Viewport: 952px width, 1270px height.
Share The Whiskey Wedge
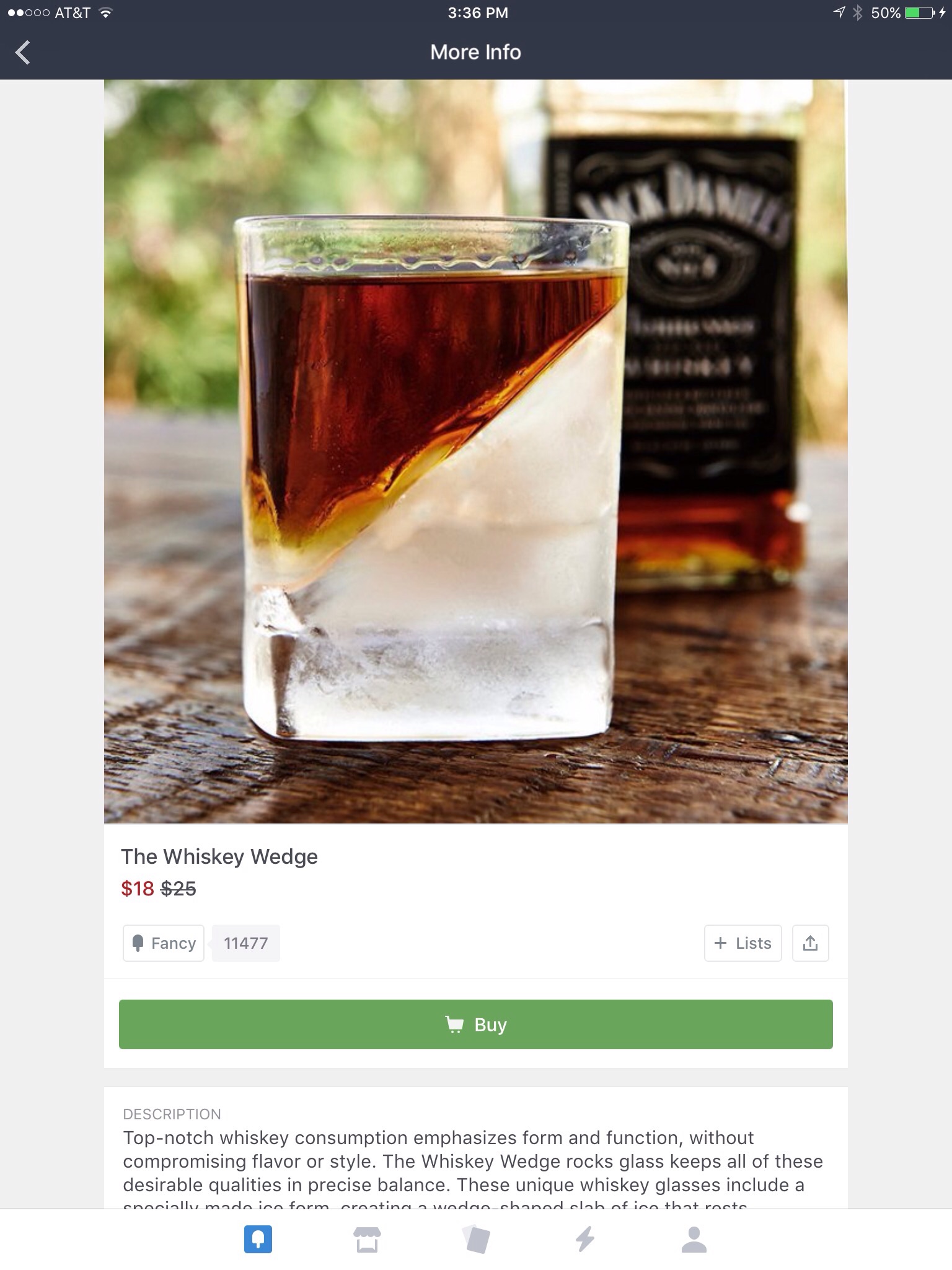tap(810, 943)
